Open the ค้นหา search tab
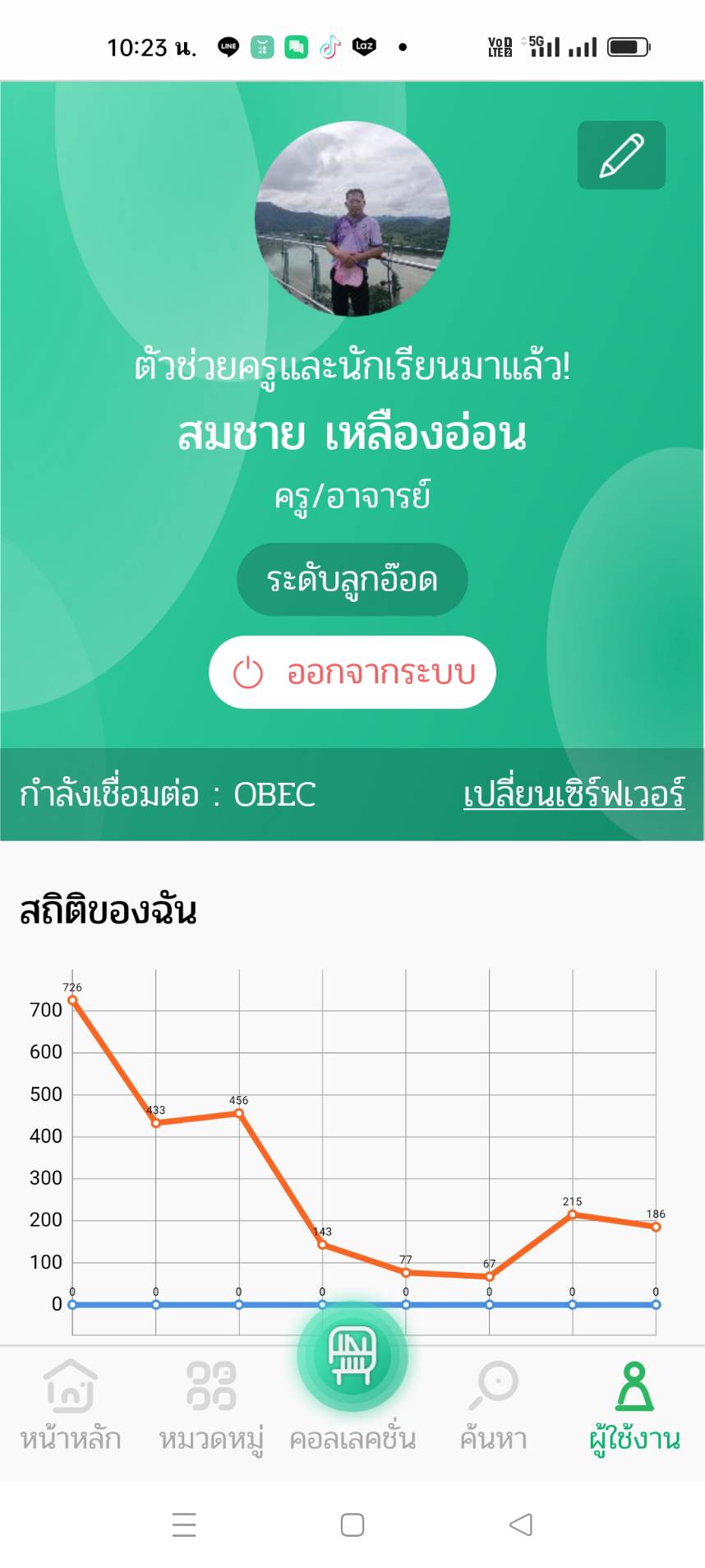This screenshot has width=705, height=1568. point(493,1406)
